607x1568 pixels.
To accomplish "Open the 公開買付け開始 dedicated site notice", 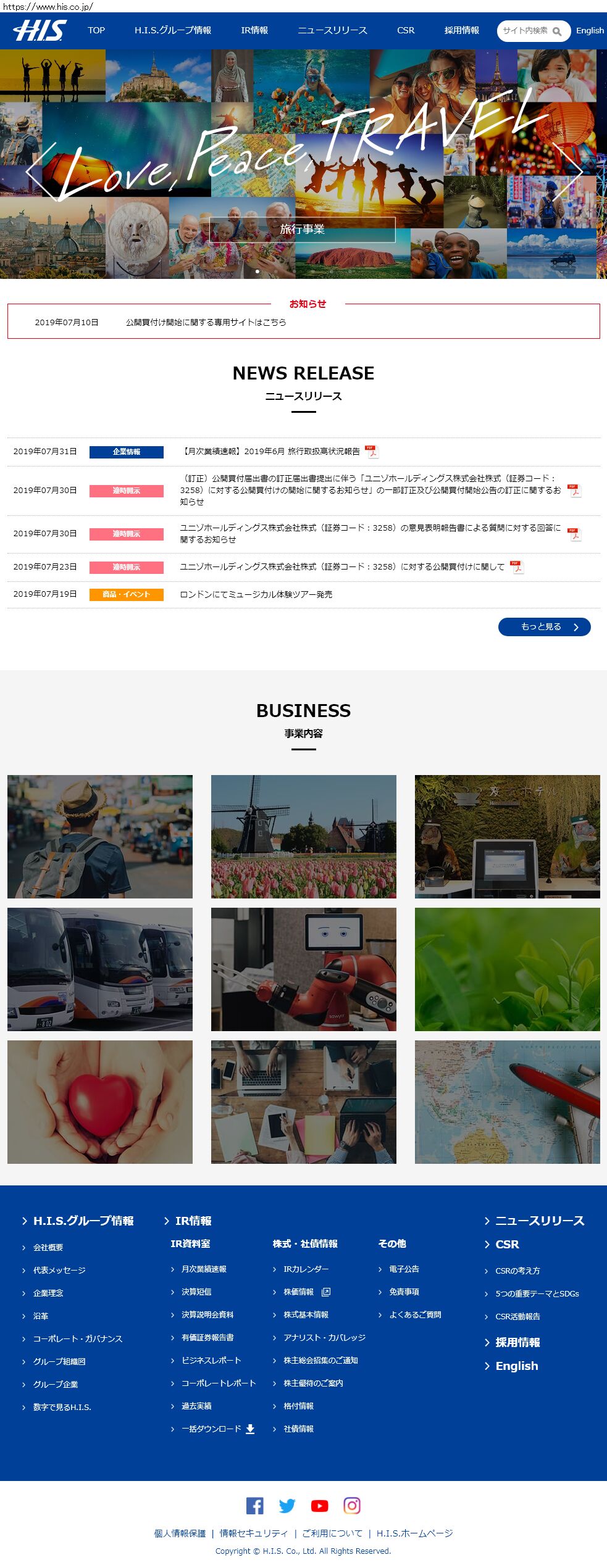I will [206, 322].
